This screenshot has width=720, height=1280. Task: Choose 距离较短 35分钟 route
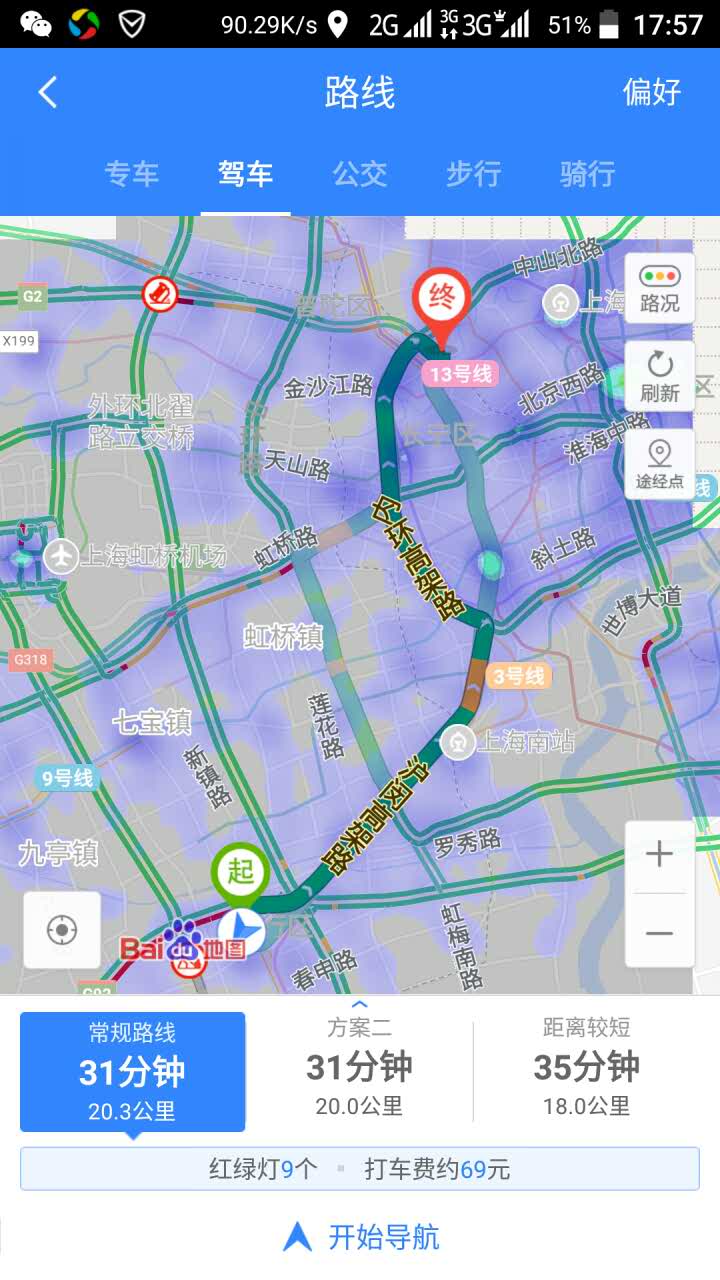(586, 1071)
